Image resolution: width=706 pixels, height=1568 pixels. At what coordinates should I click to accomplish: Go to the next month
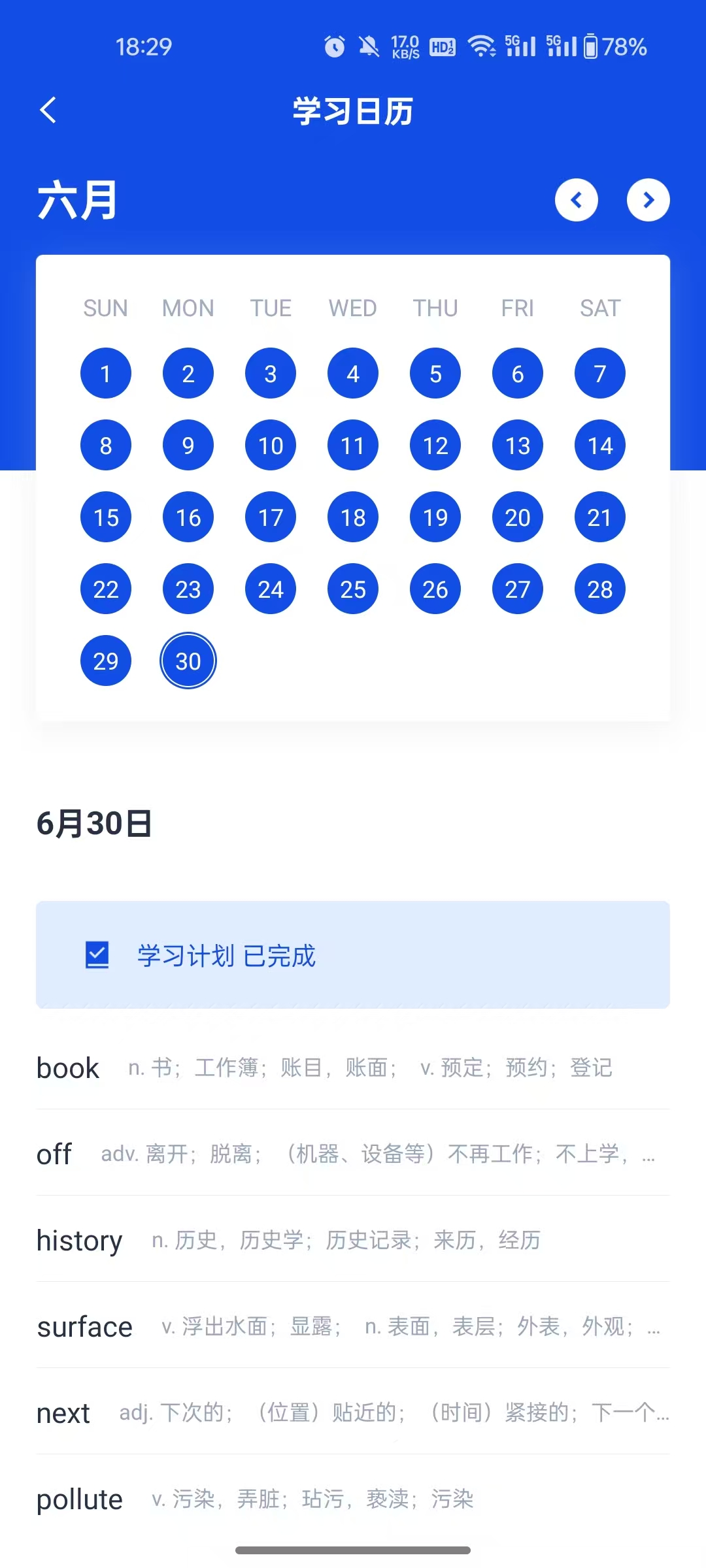[x=648, y=200]
